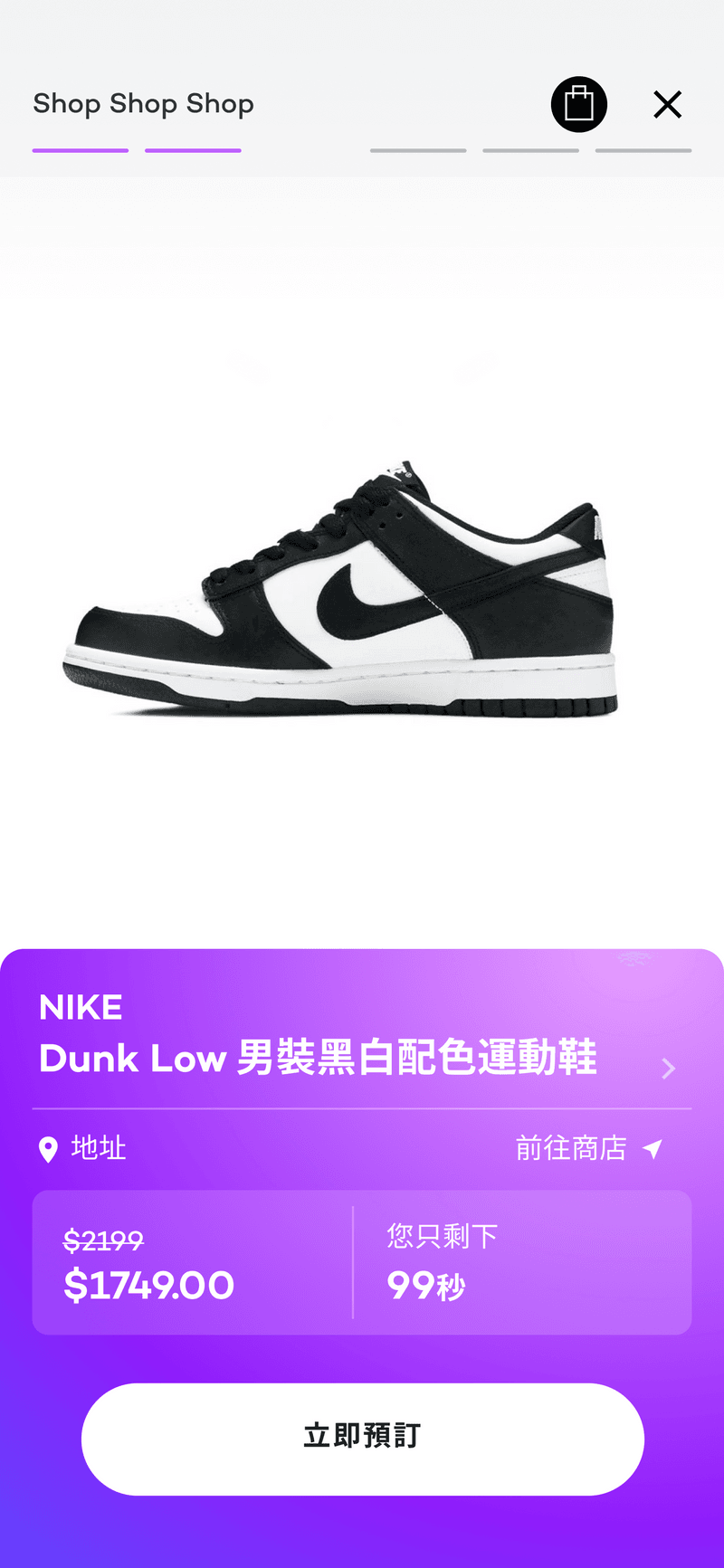The height and width of the screenshot is (1568, 724).
Task: Close the Shop Shop Shop story
Action: tap(668, 105)
